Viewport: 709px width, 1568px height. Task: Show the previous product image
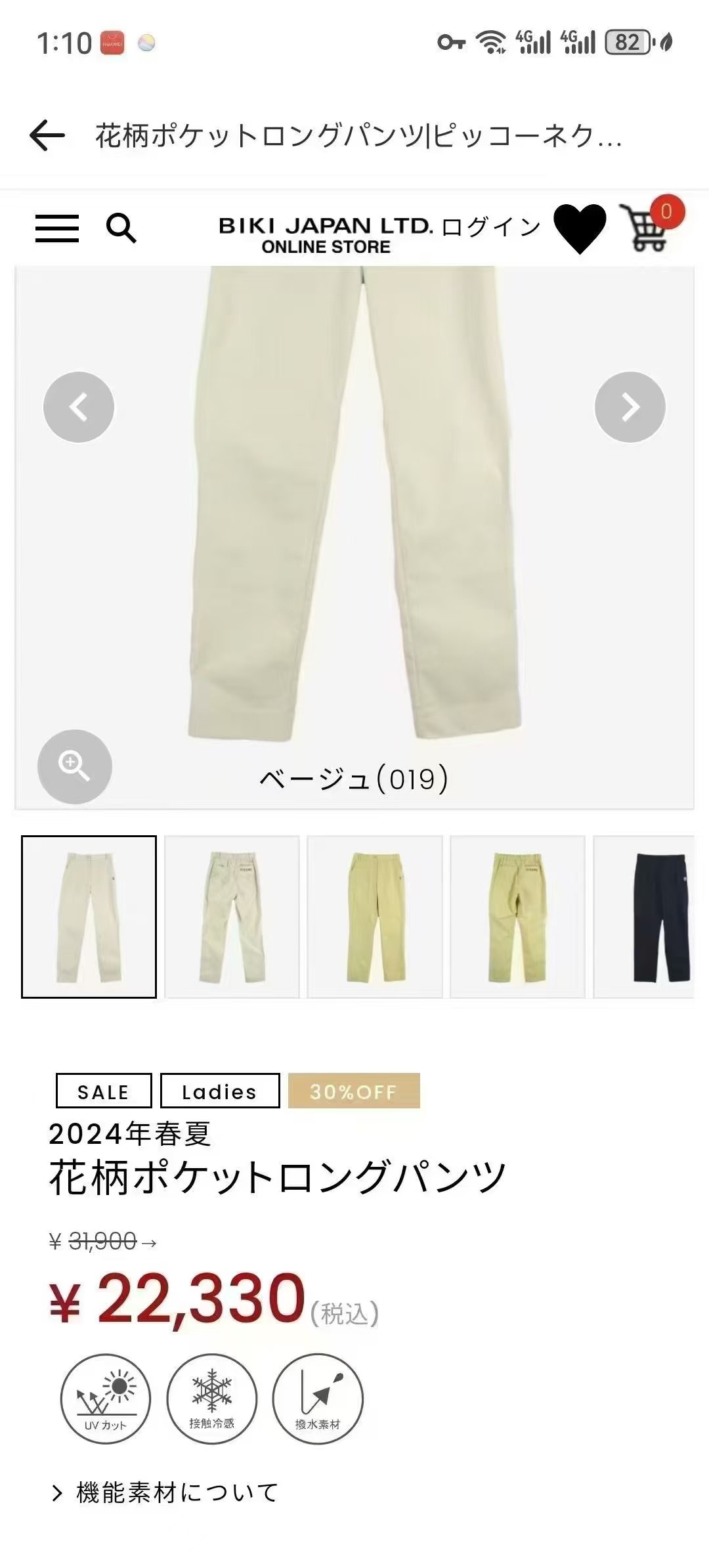pyautogui.click(x=79, y=407)
